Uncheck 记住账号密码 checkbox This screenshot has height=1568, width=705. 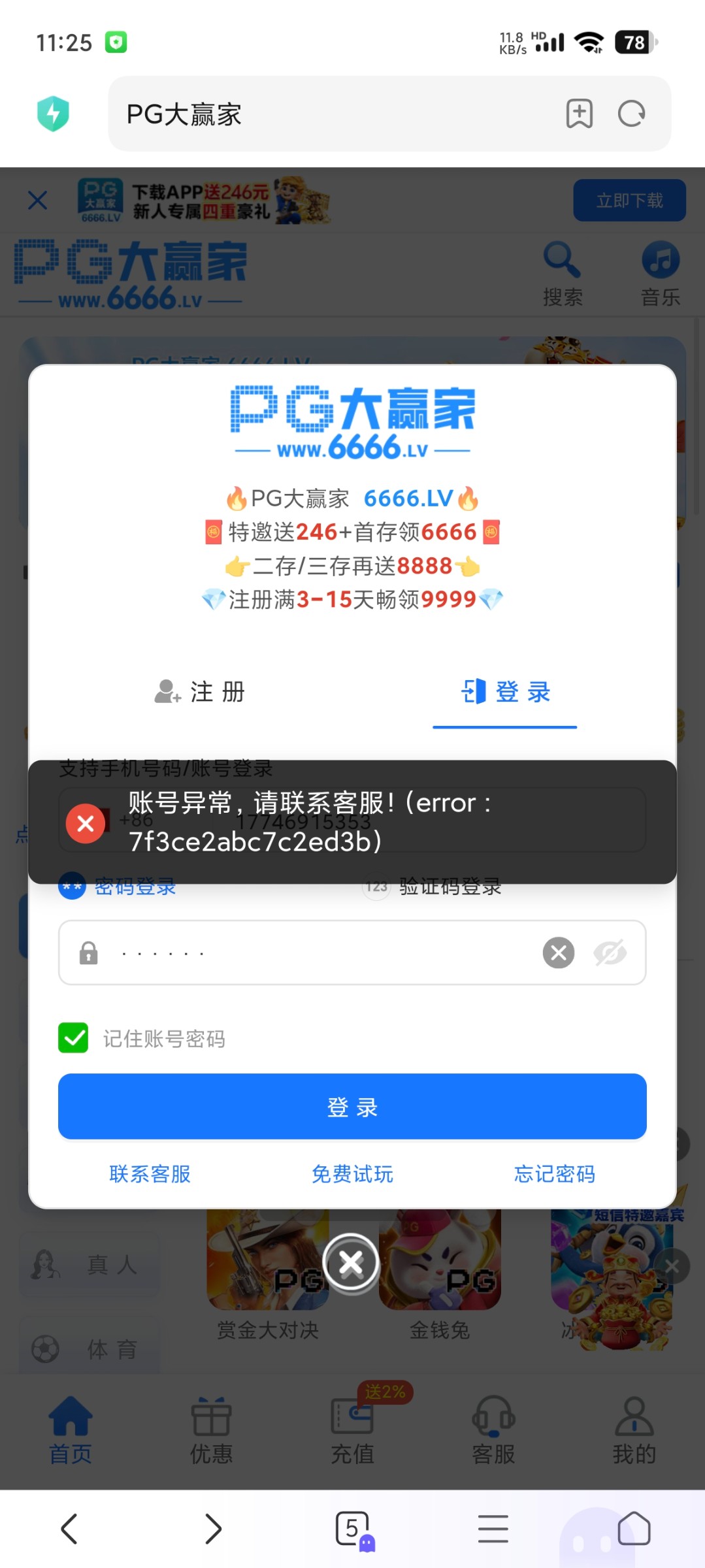(73, 1037)
